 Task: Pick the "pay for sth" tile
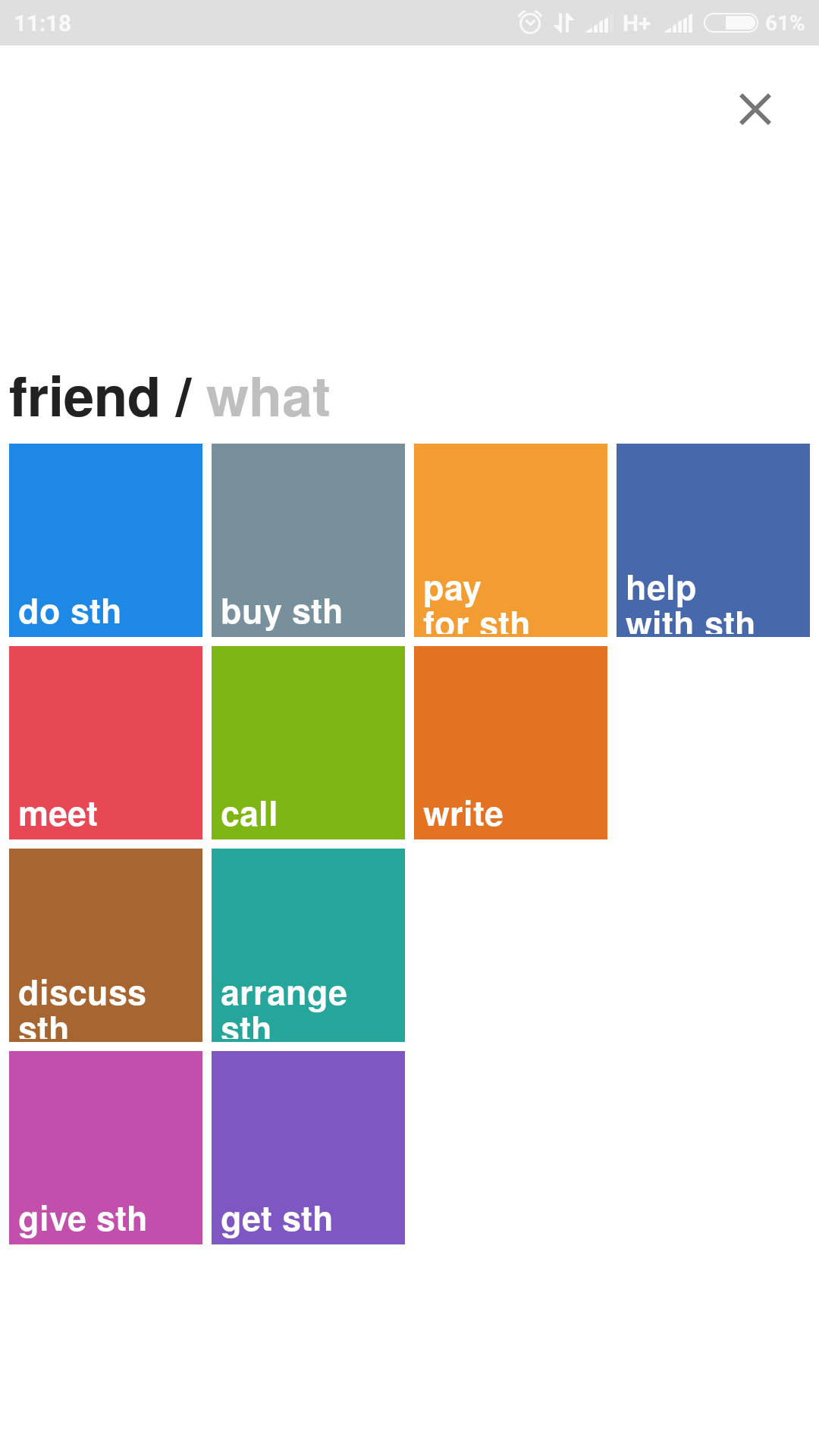pyautogui.click(x=510, y=540)
